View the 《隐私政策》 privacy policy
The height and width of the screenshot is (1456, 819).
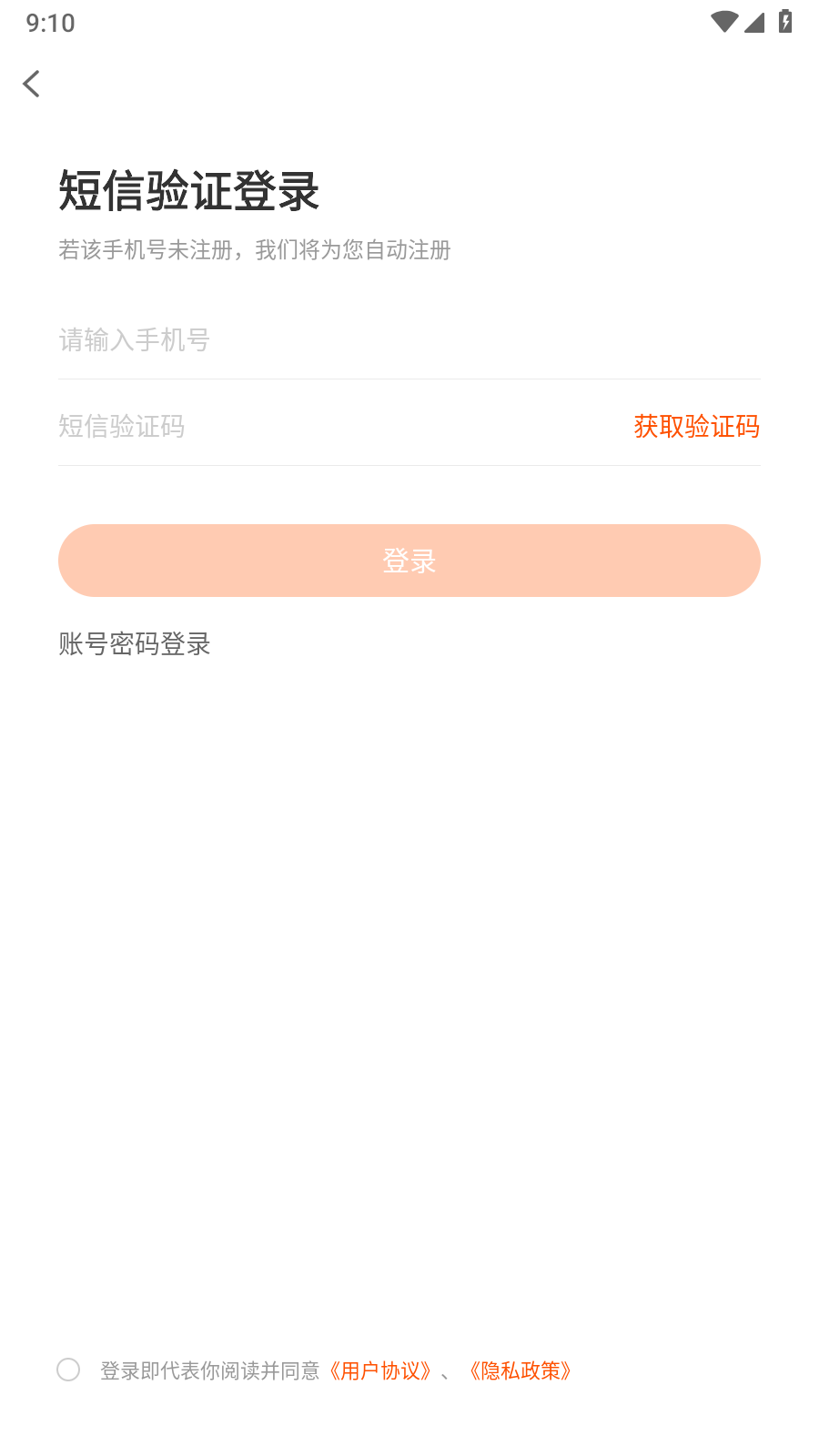coord(521,1370)
